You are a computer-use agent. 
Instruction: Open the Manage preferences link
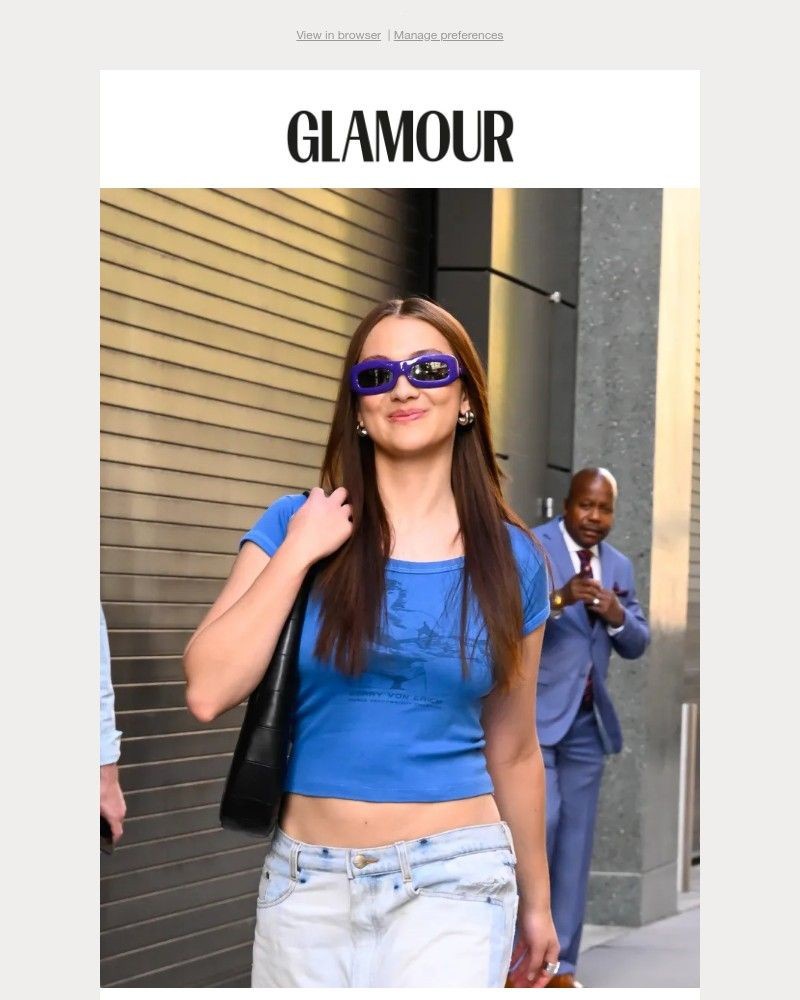[448, 35]
